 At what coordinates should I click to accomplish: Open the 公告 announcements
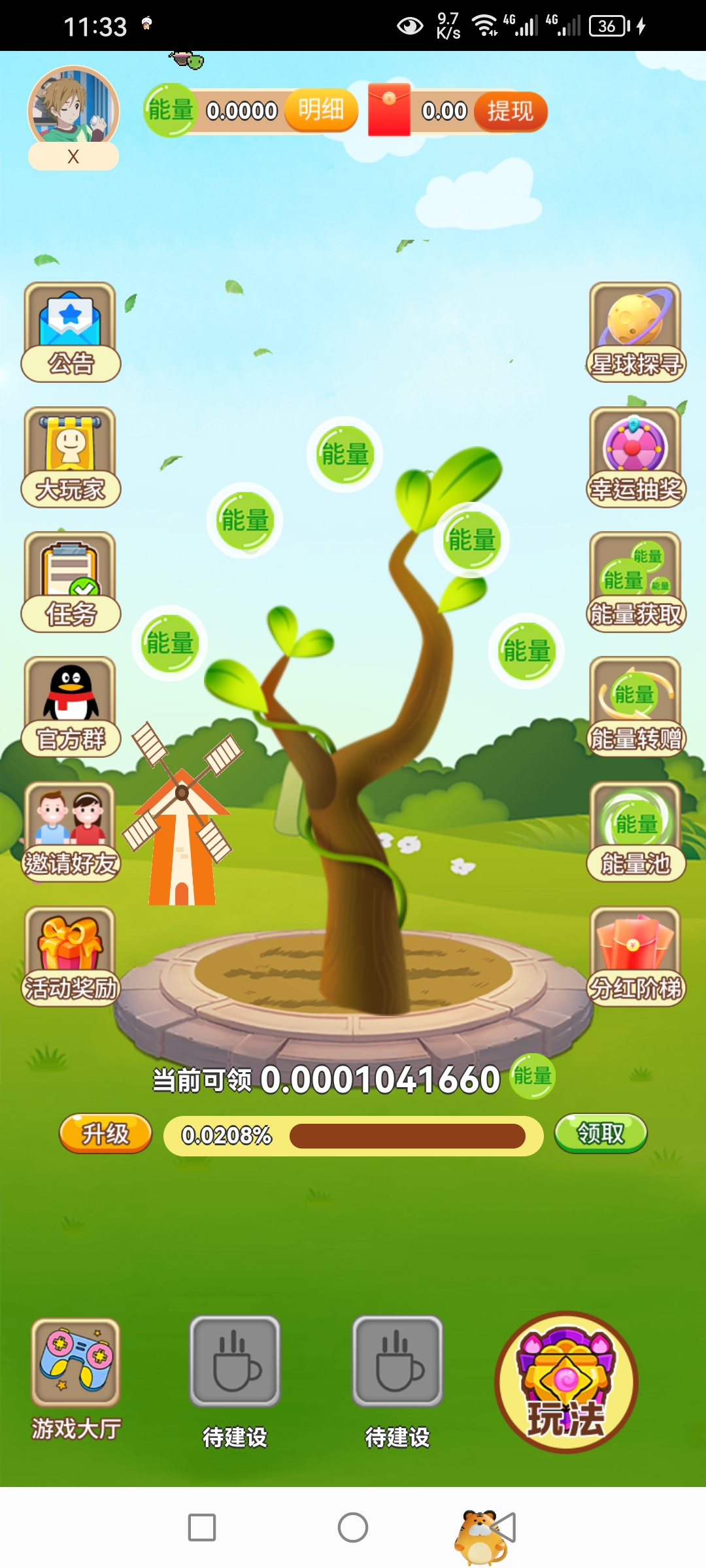(71, 332)
